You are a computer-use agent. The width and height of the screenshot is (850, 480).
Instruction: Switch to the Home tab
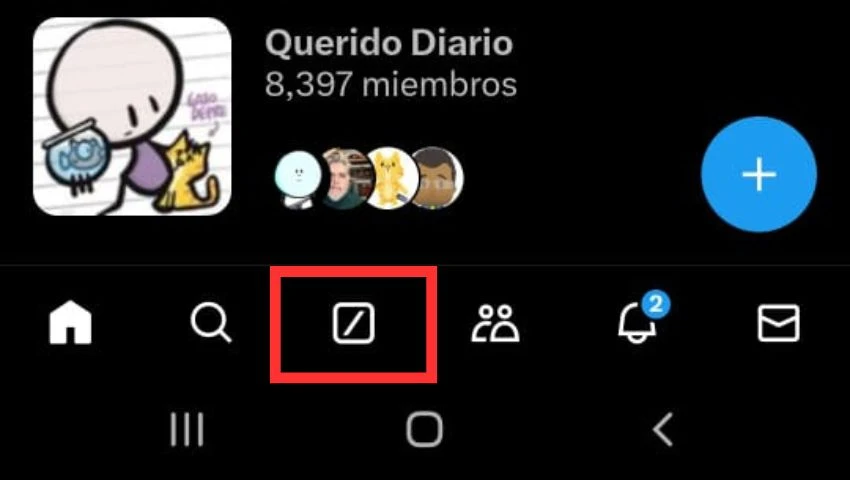click(x=70, y=324)
